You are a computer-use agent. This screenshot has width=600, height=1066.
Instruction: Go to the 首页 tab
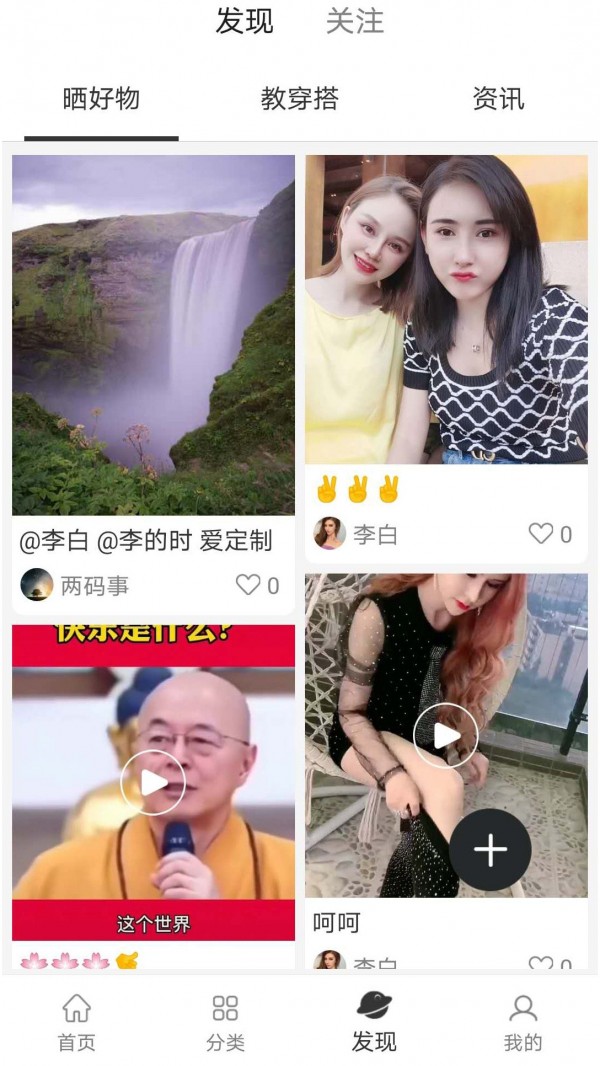[x=76, y=1022]
